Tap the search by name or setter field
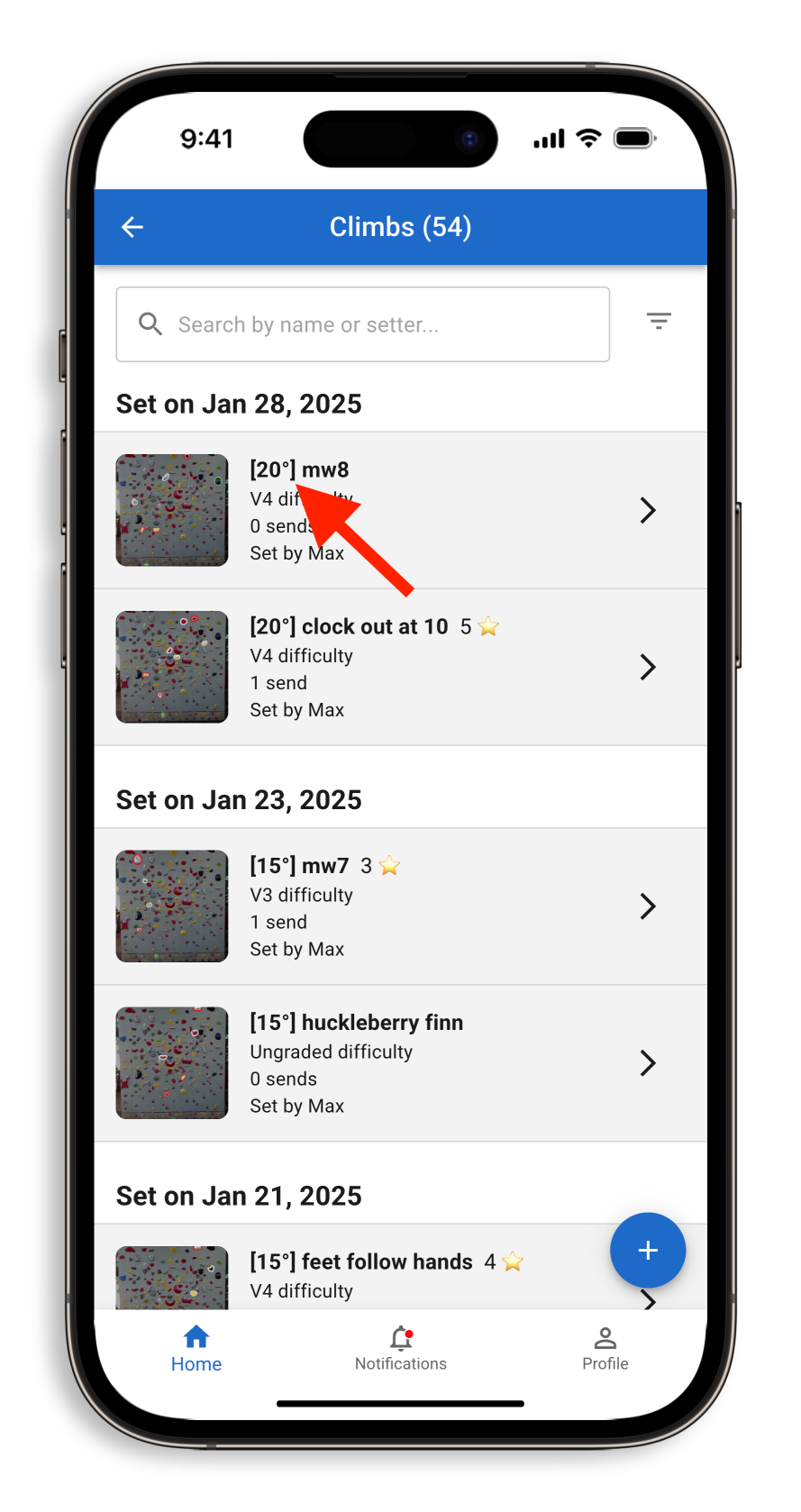Viewport: 801px width, 1512px height. tap(363, 324)
